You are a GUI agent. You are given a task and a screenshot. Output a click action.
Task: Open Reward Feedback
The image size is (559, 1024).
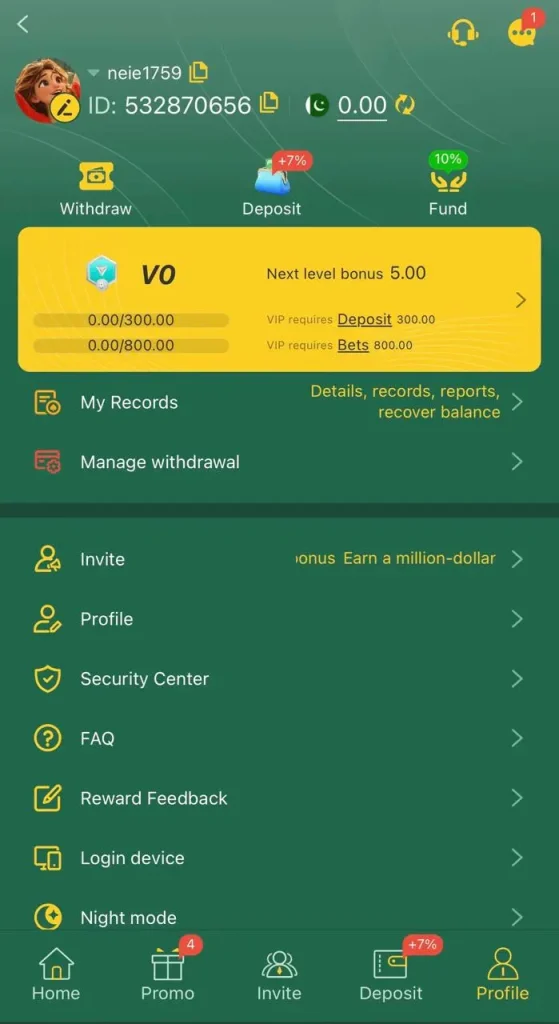(x=280, y=798)
